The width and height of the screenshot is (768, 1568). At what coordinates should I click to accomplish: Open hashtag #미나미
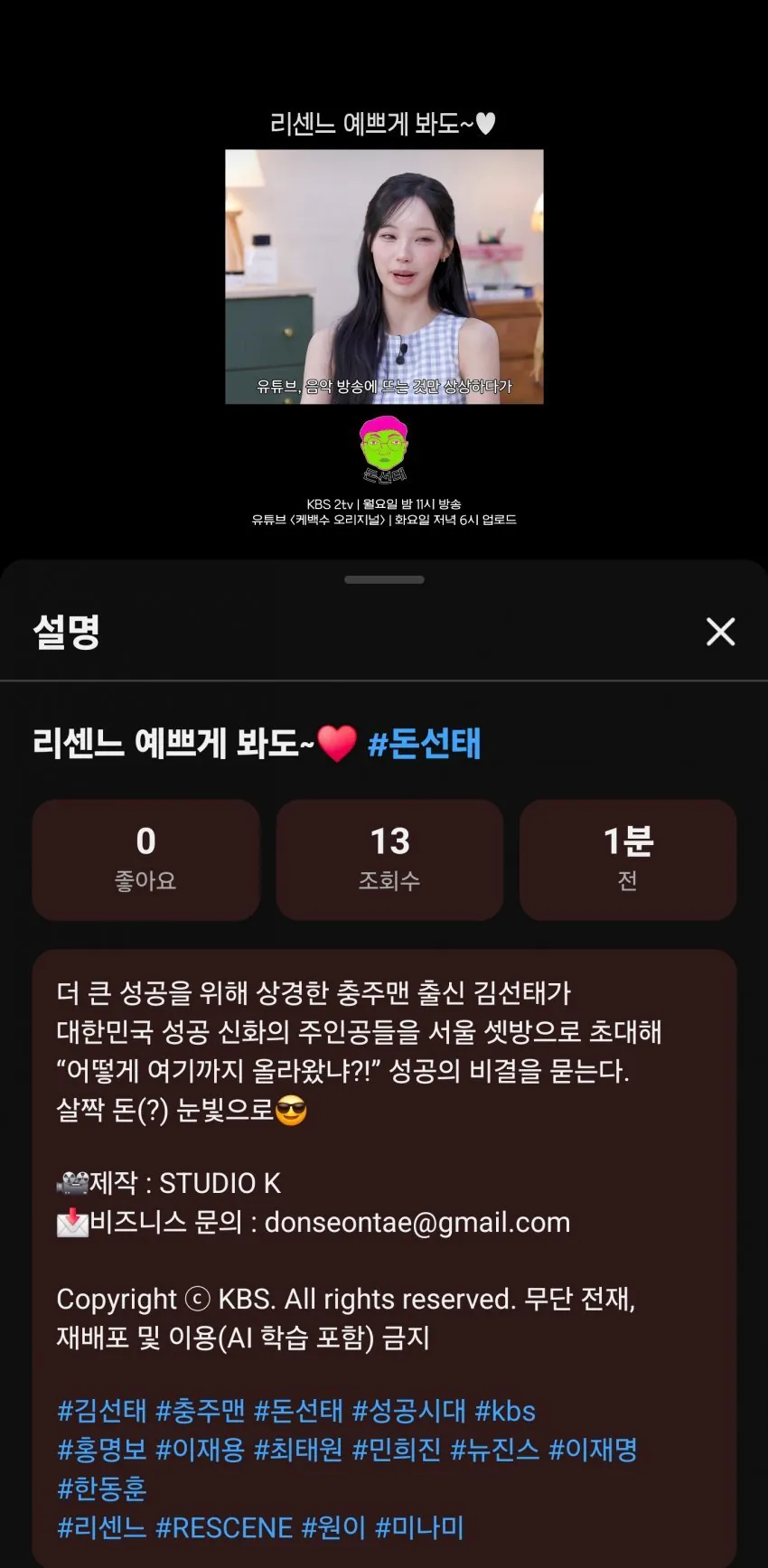click(420, 1527)
